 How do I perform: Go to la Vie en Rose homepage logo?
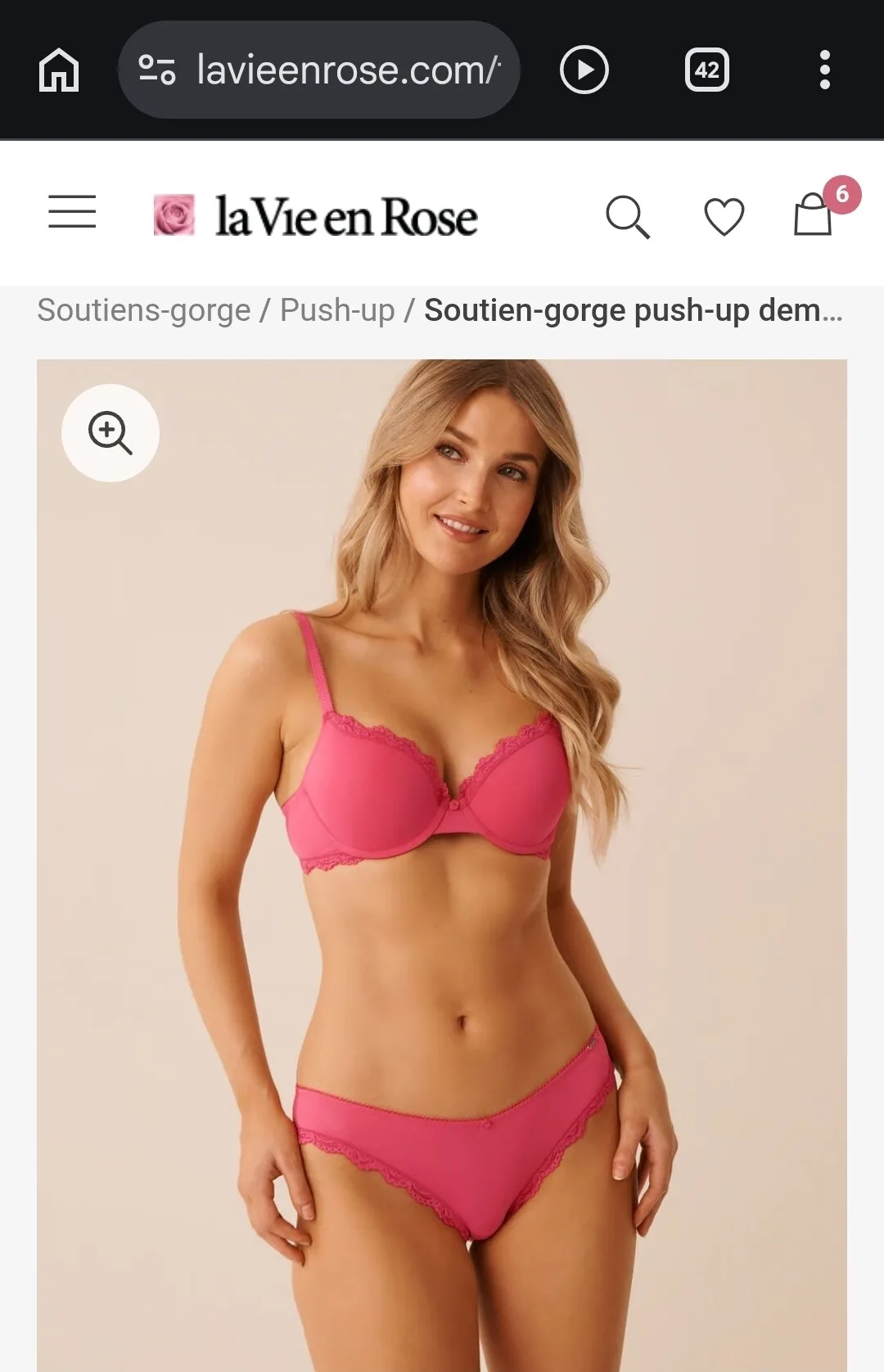click(316, 216)
